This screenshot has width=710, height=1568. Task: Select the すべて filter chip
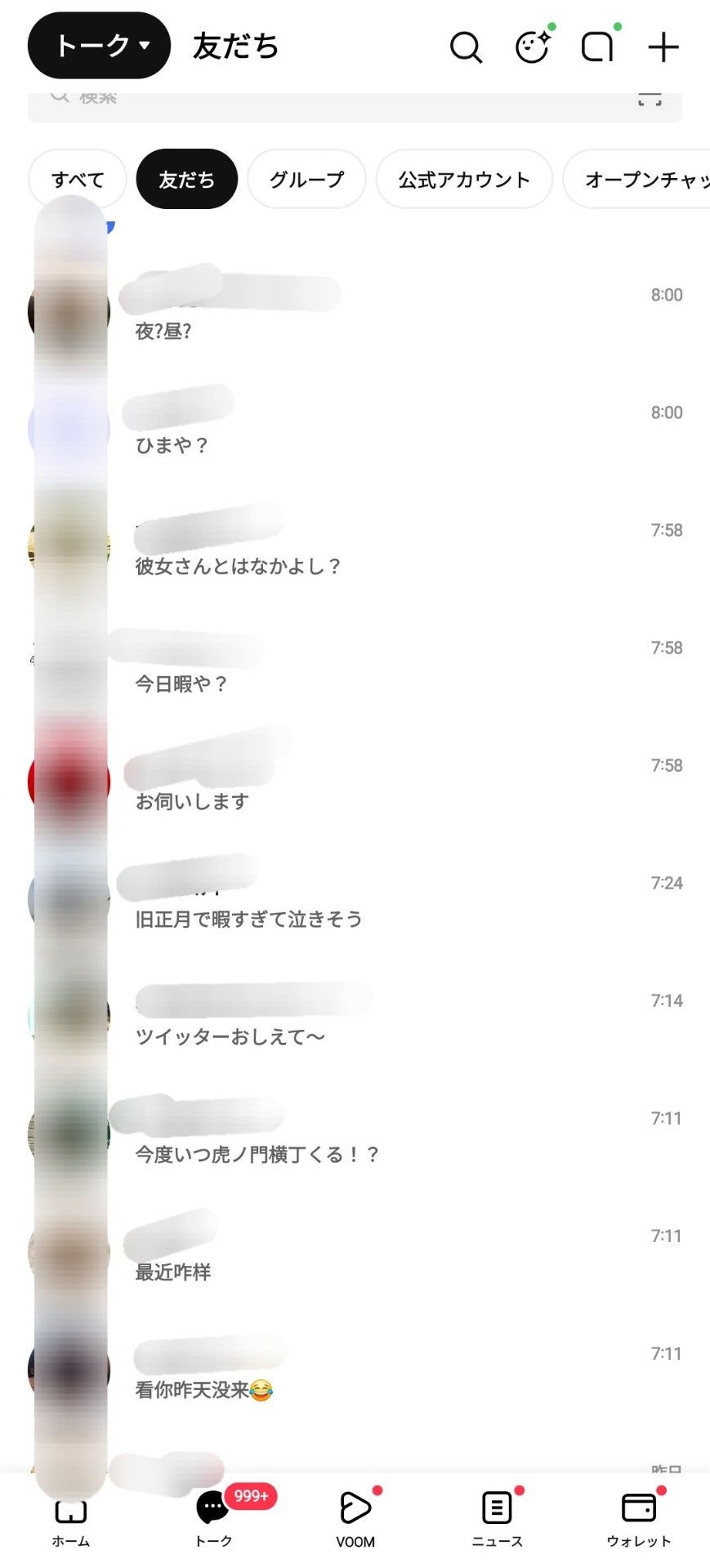click(78, 180)
